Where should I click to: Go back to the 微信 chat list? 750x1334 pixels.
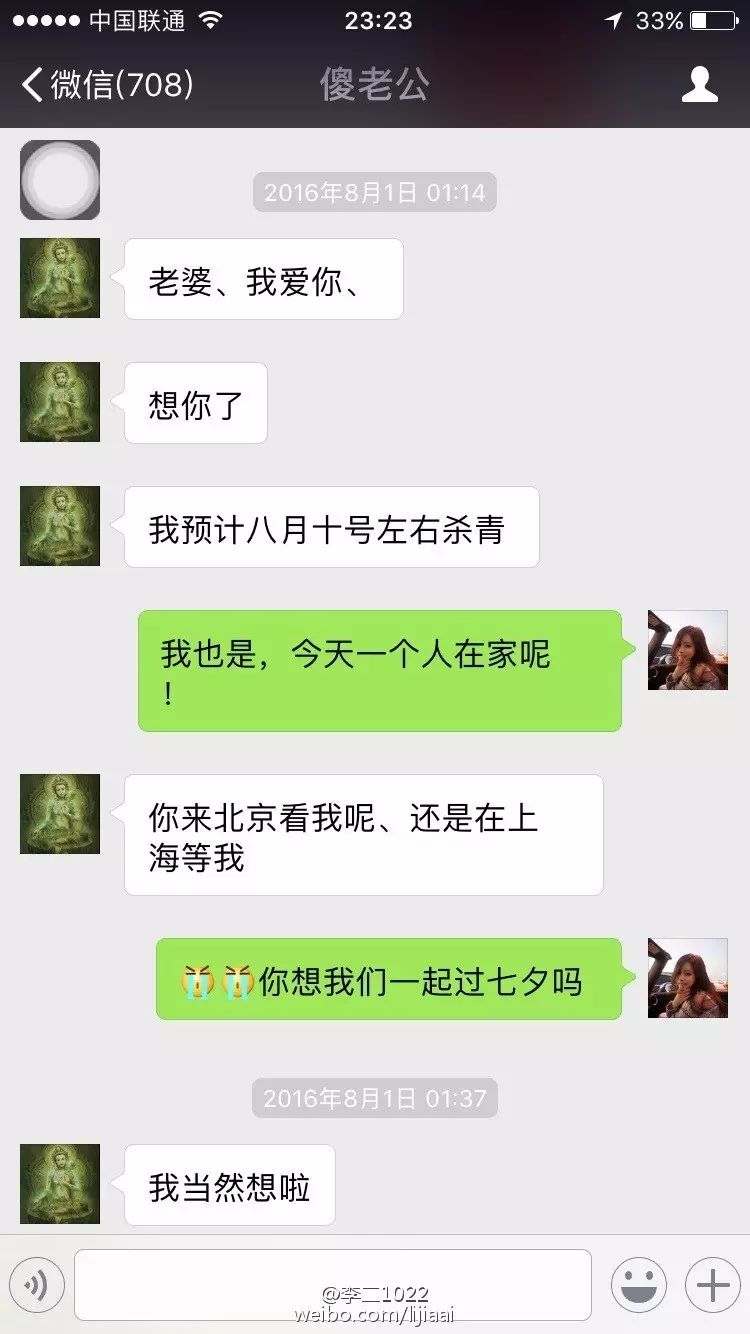click(105, 84)
